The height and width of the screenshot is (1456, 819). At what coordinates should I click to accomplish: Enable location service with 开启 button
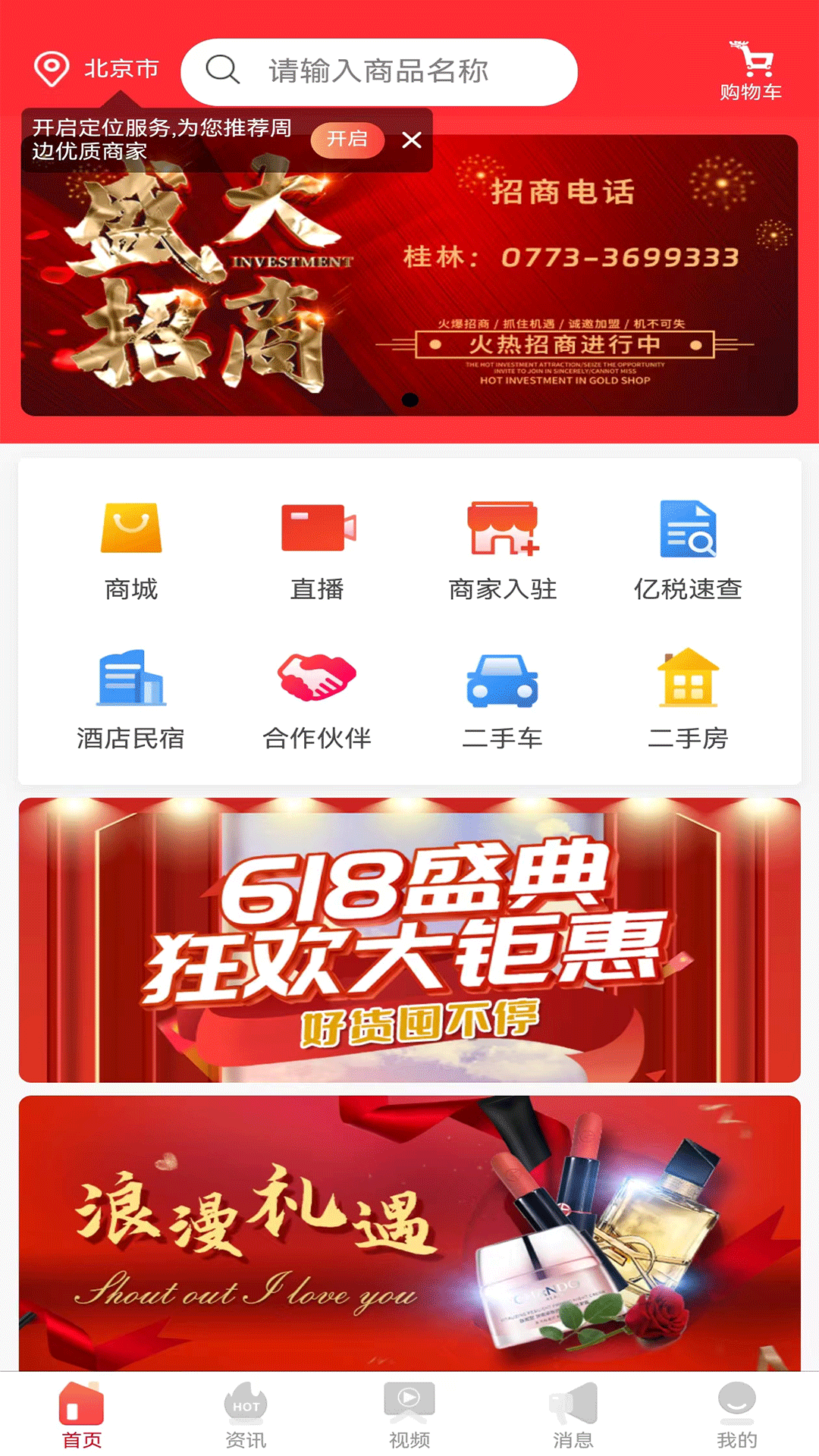pos(347,140)
